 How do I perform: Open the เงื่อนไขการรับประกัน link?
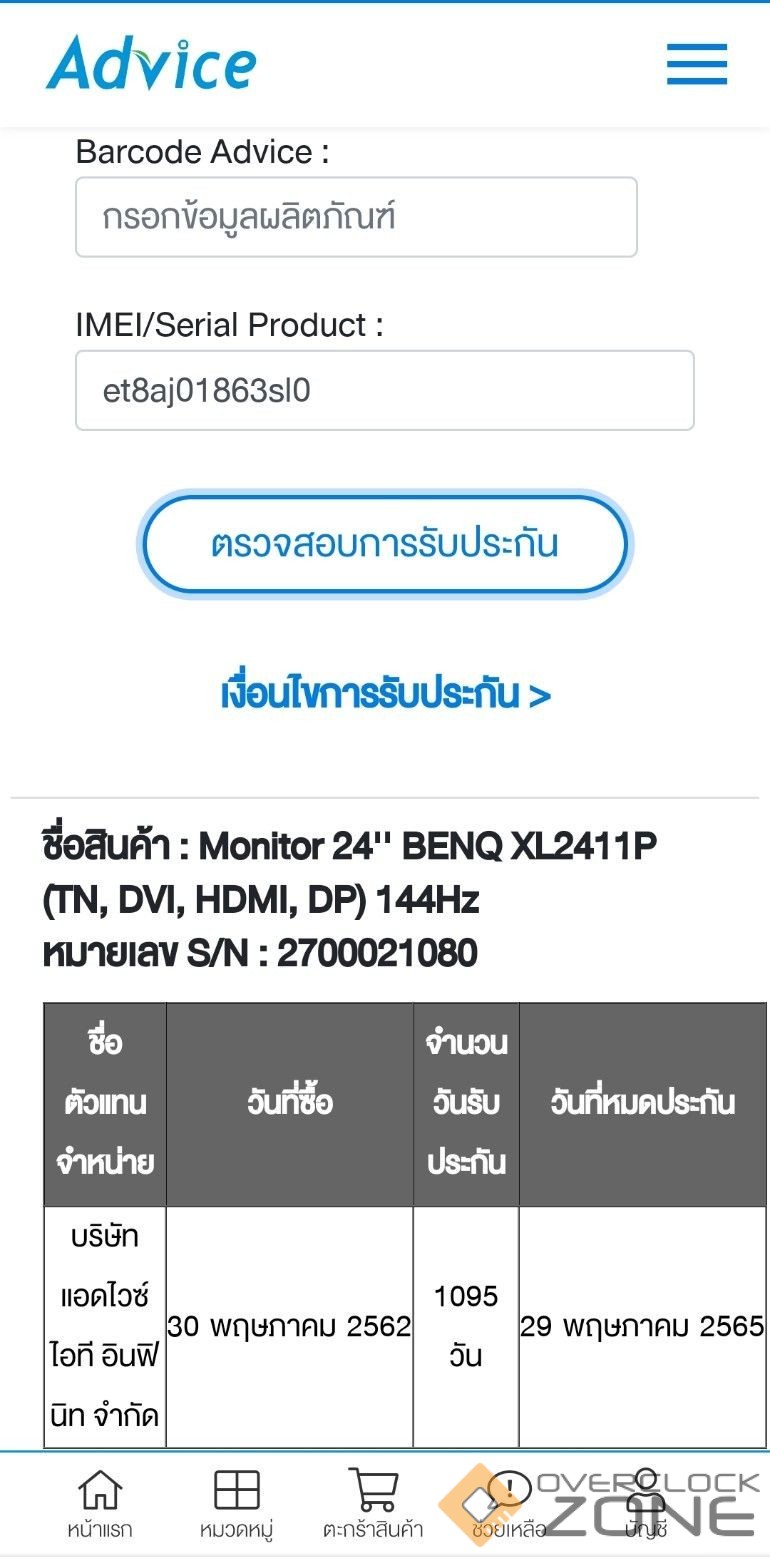385,693
